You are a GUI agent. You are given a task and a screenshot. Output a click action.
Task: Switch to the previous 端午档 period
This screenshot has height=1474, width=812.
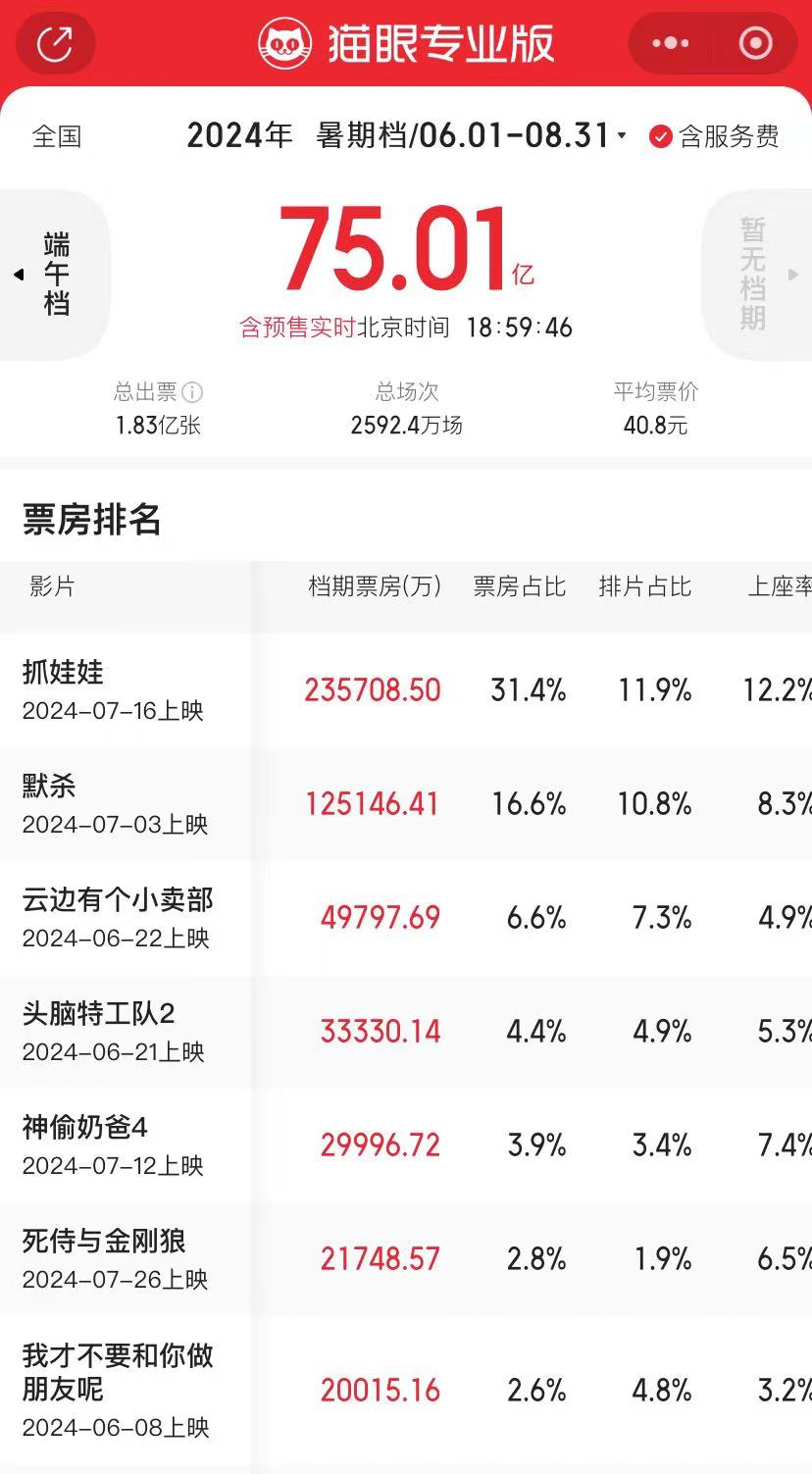54,275
